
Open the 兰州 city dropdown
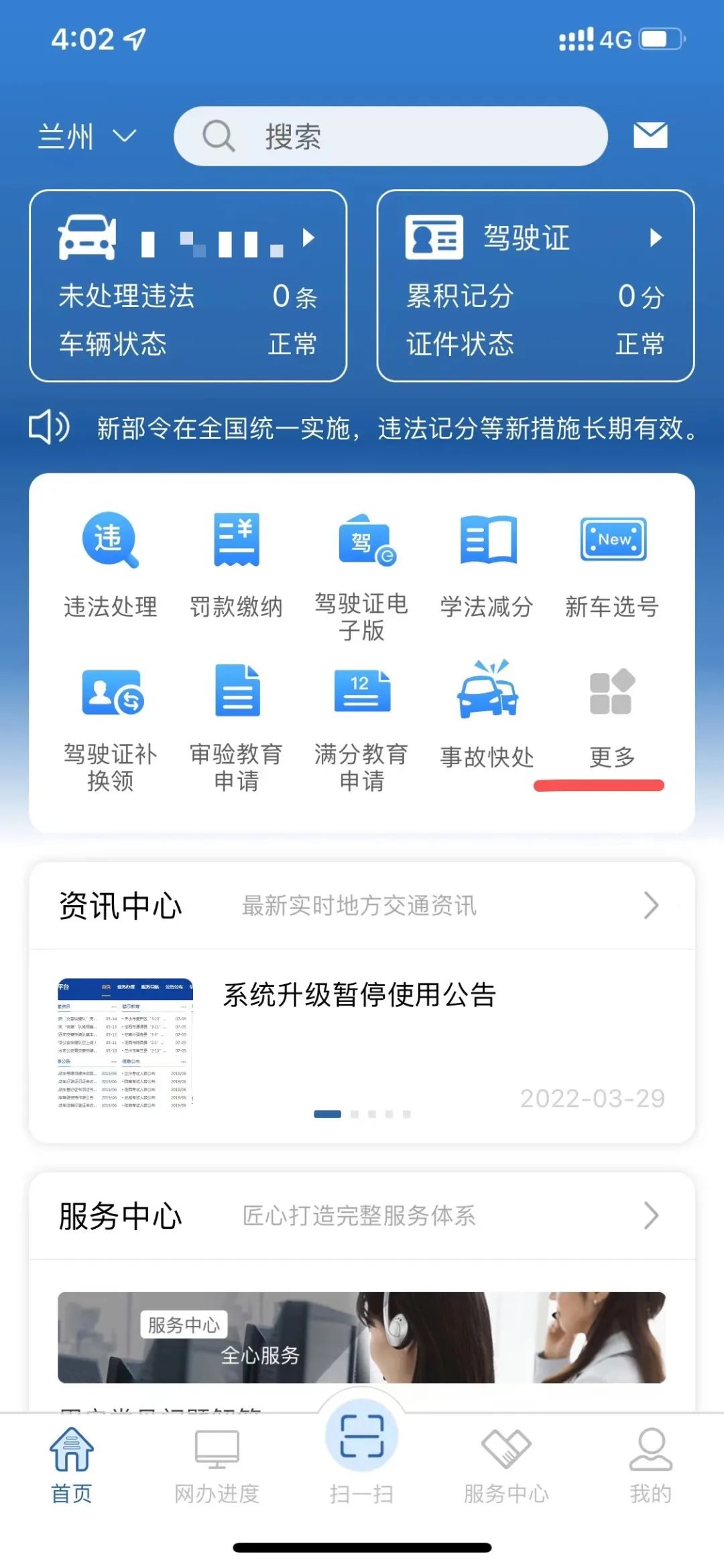pos(86,137)
